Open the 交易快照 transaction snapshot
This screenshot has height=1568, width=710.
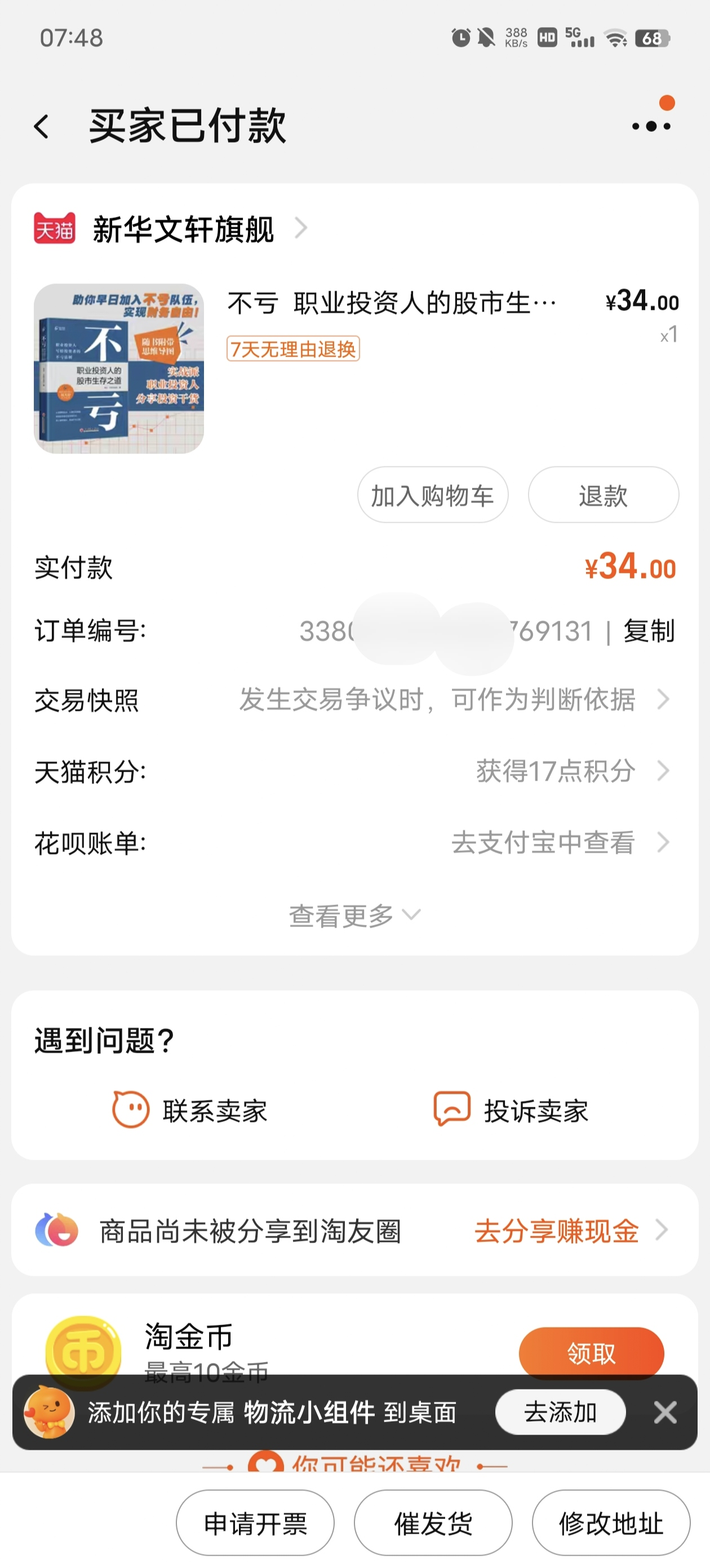coord(451,700)
